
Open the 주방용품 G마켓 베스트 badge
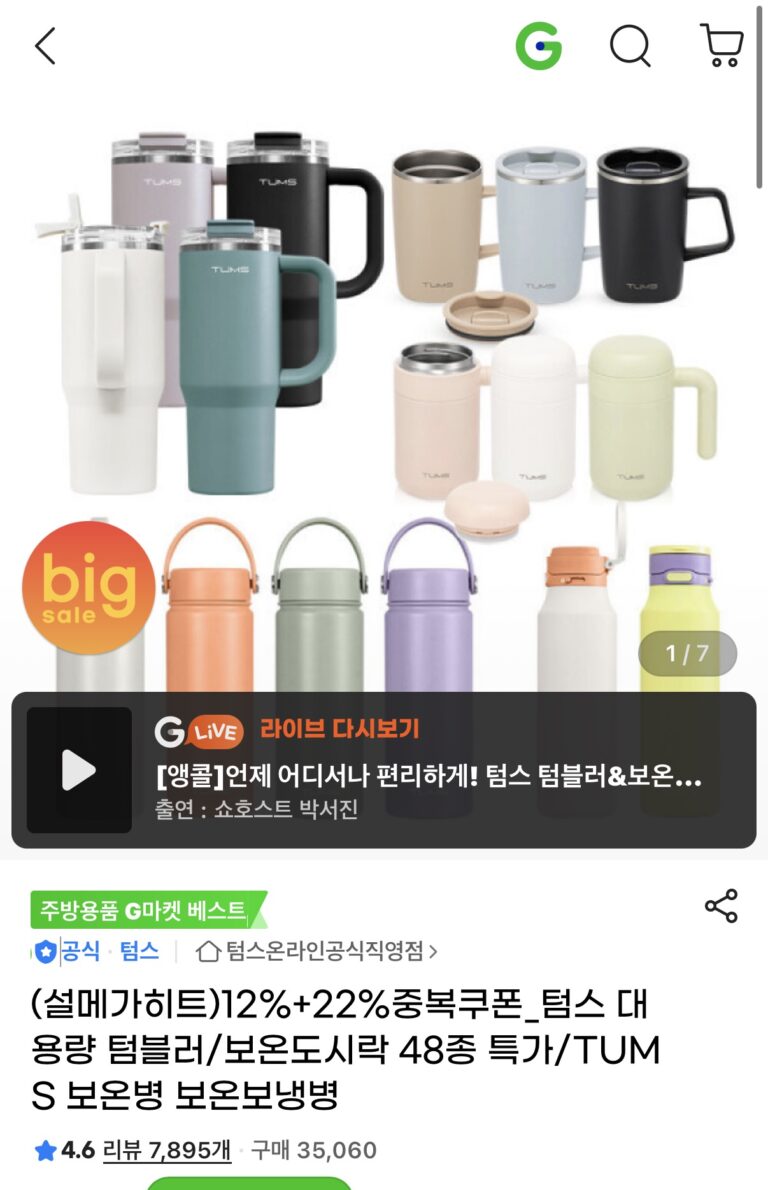(143, 910)
